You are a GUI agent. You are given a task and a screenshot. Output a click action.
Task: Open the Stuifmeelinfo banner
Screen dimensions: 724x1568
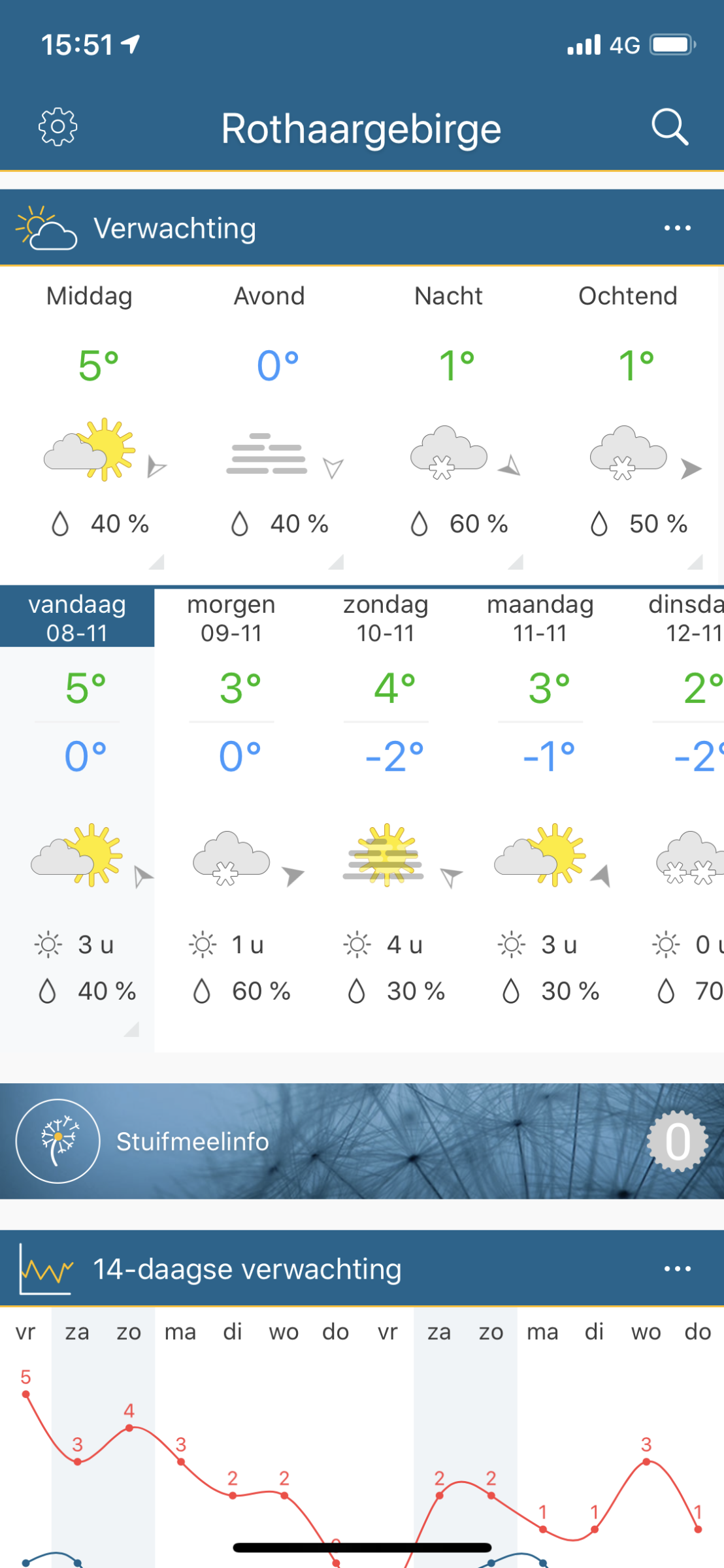[x=362, y=1141]
